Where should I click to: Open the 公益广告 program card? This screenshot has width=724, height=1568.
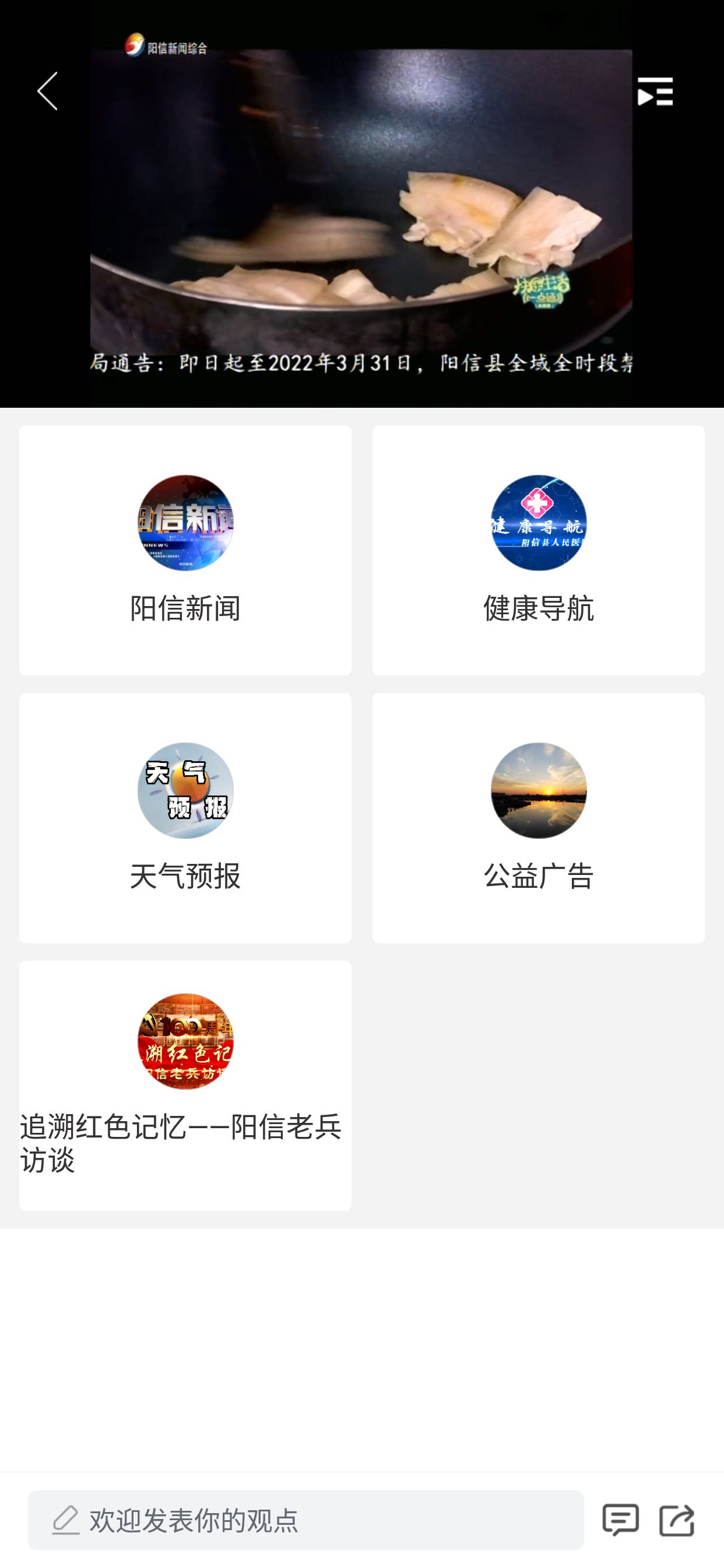click(x=538, y=817)
